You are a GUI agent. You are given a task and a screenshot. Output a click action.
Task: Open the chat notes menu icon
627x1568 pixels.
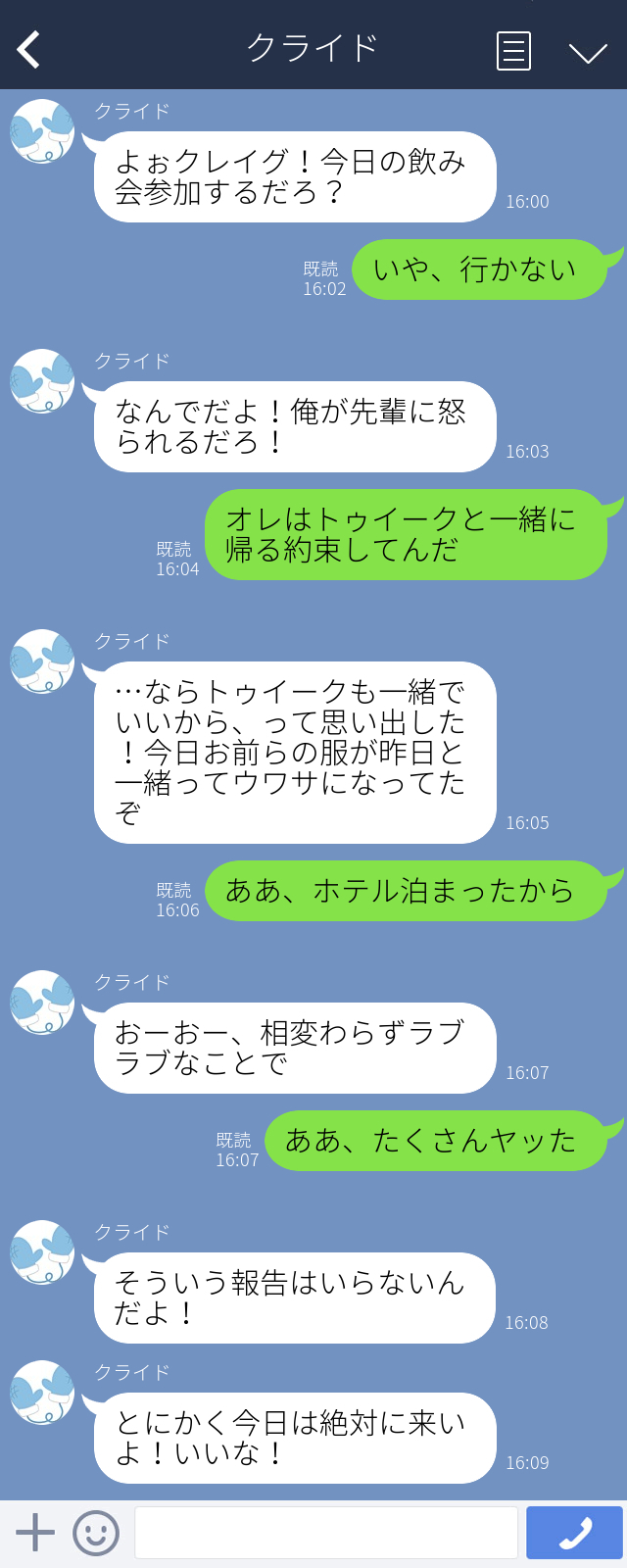pyautogui.click(x=513, y=51)
